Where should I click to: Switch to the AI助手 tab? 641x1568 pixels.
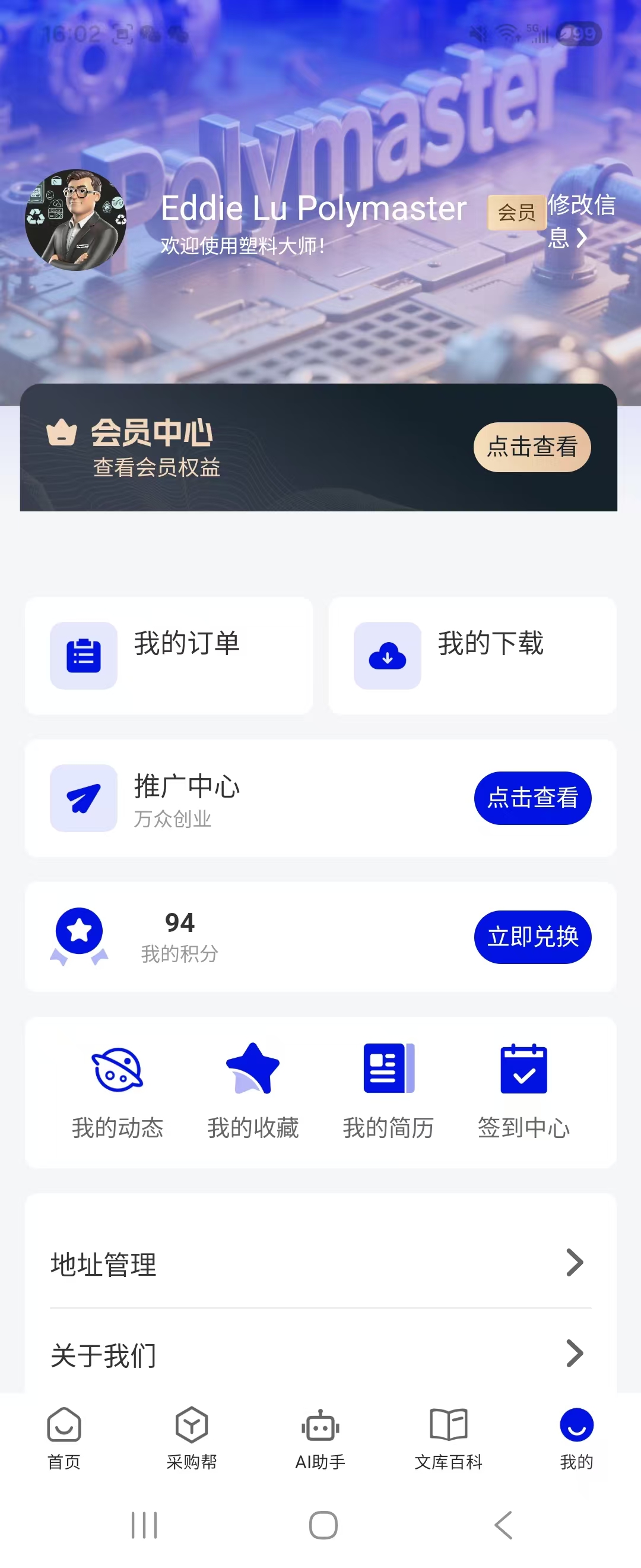(320, 1438)
